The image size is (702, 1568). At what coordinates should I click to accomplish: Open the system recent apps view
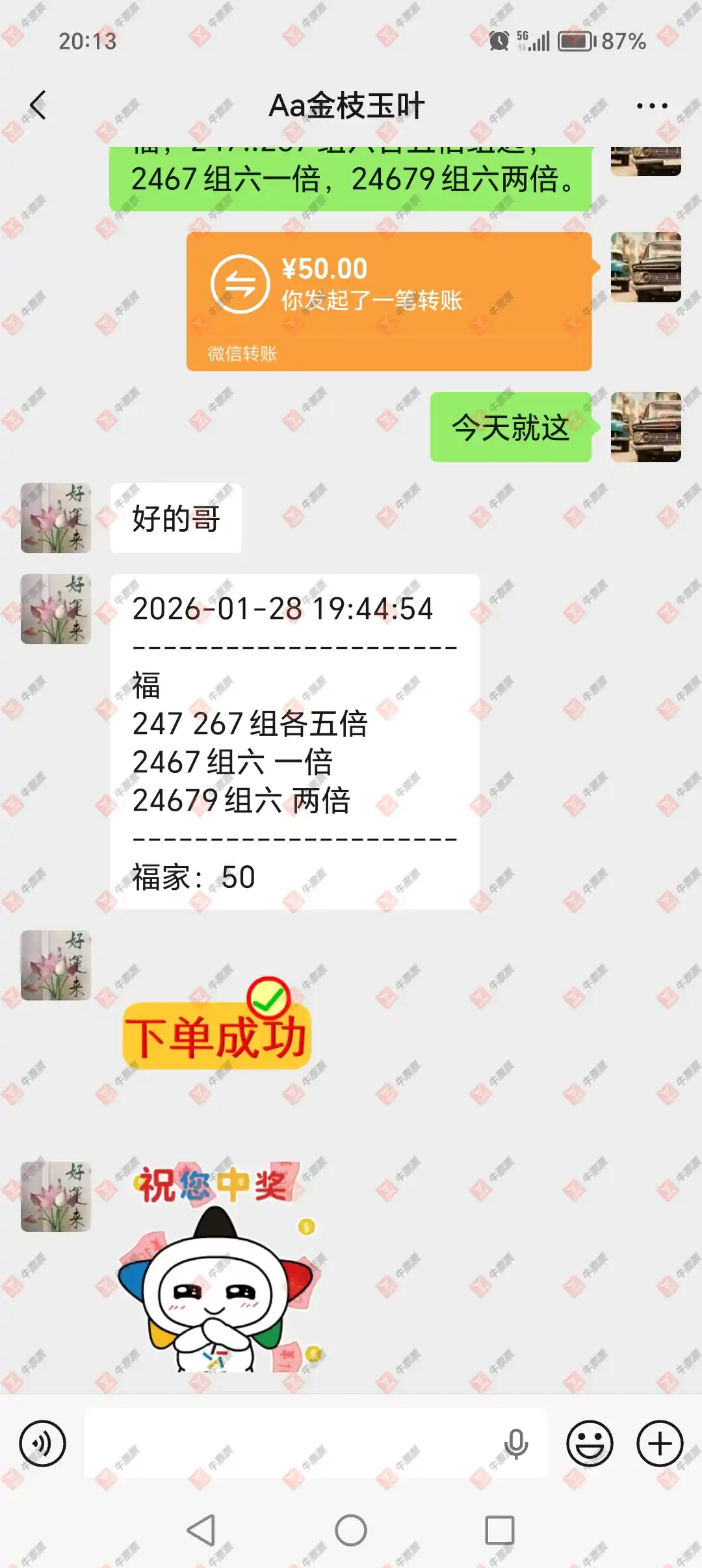point(499,1530)
